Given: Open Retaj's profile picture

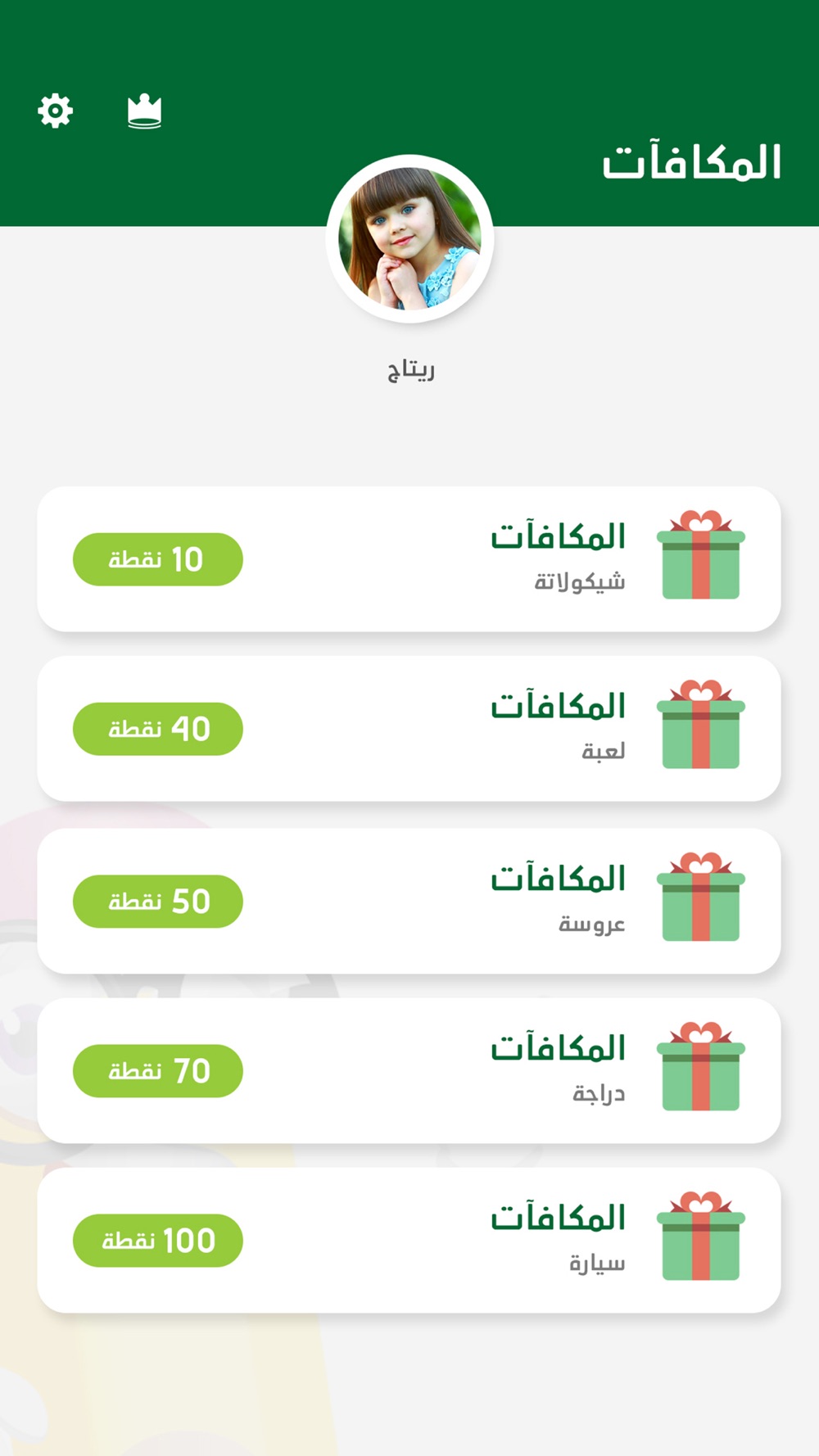Looking at the screenshot, I should point(409,238).
